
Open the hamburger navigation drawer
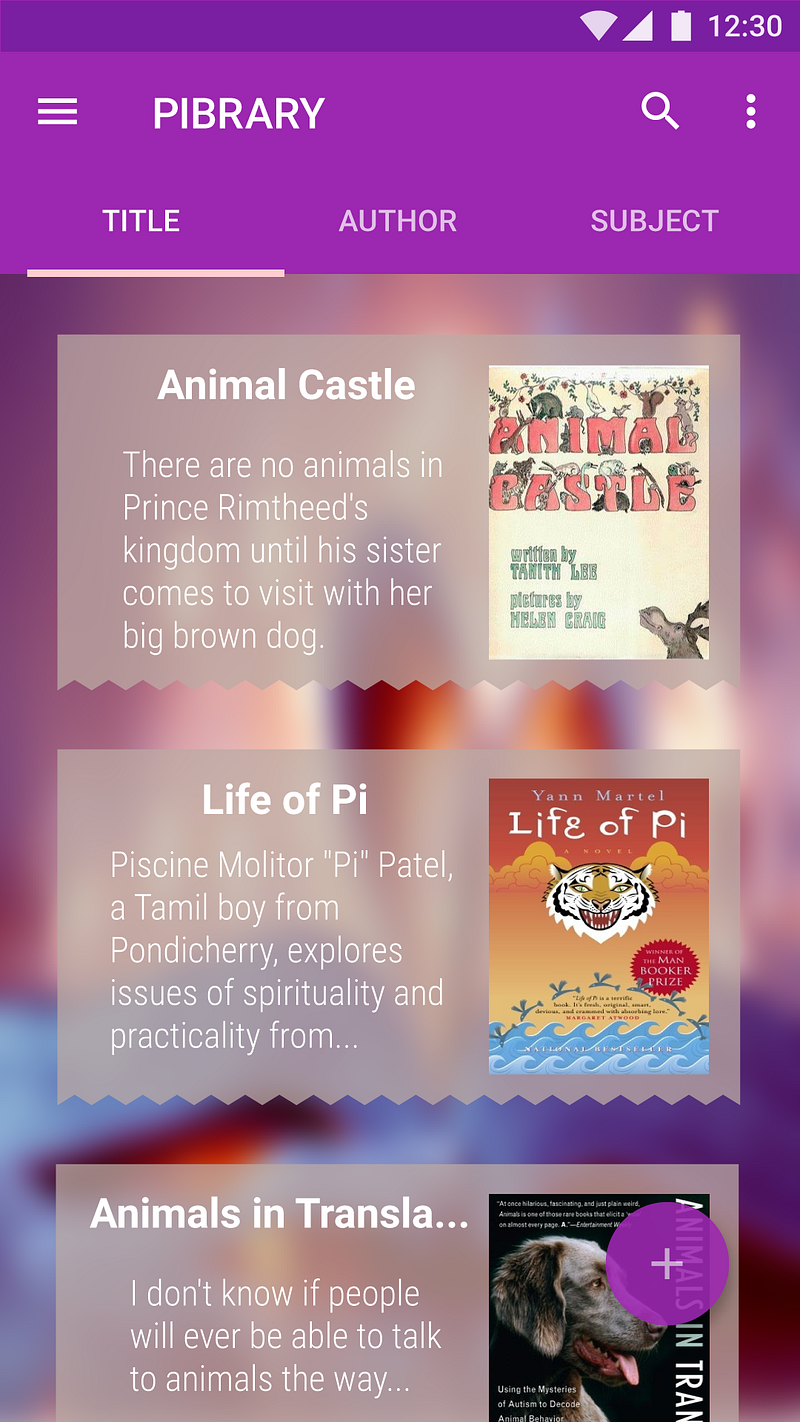(x=57, y=112)
